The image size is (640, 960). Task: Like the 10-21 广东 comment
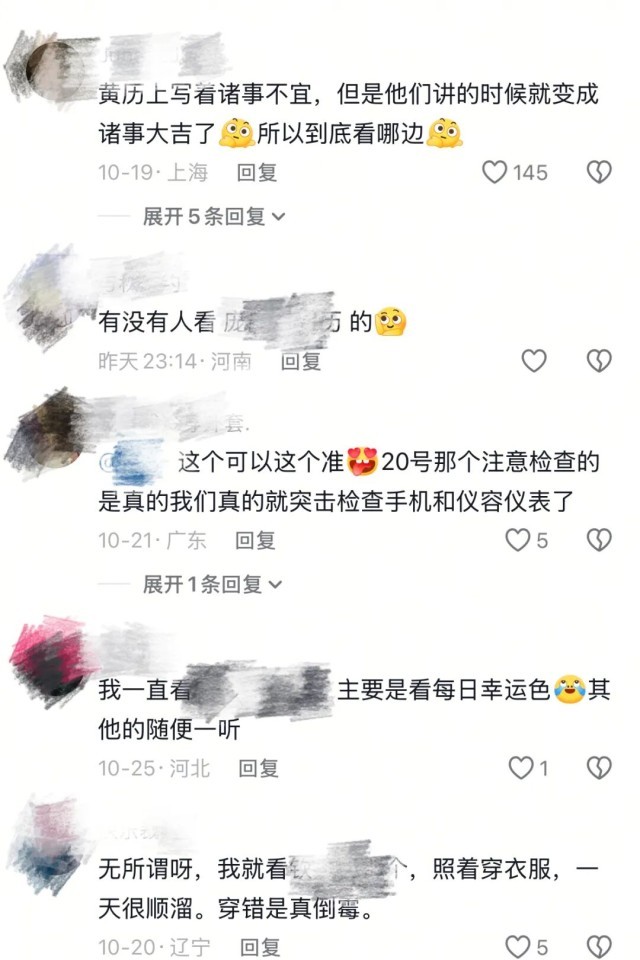(x=517, y=540)
